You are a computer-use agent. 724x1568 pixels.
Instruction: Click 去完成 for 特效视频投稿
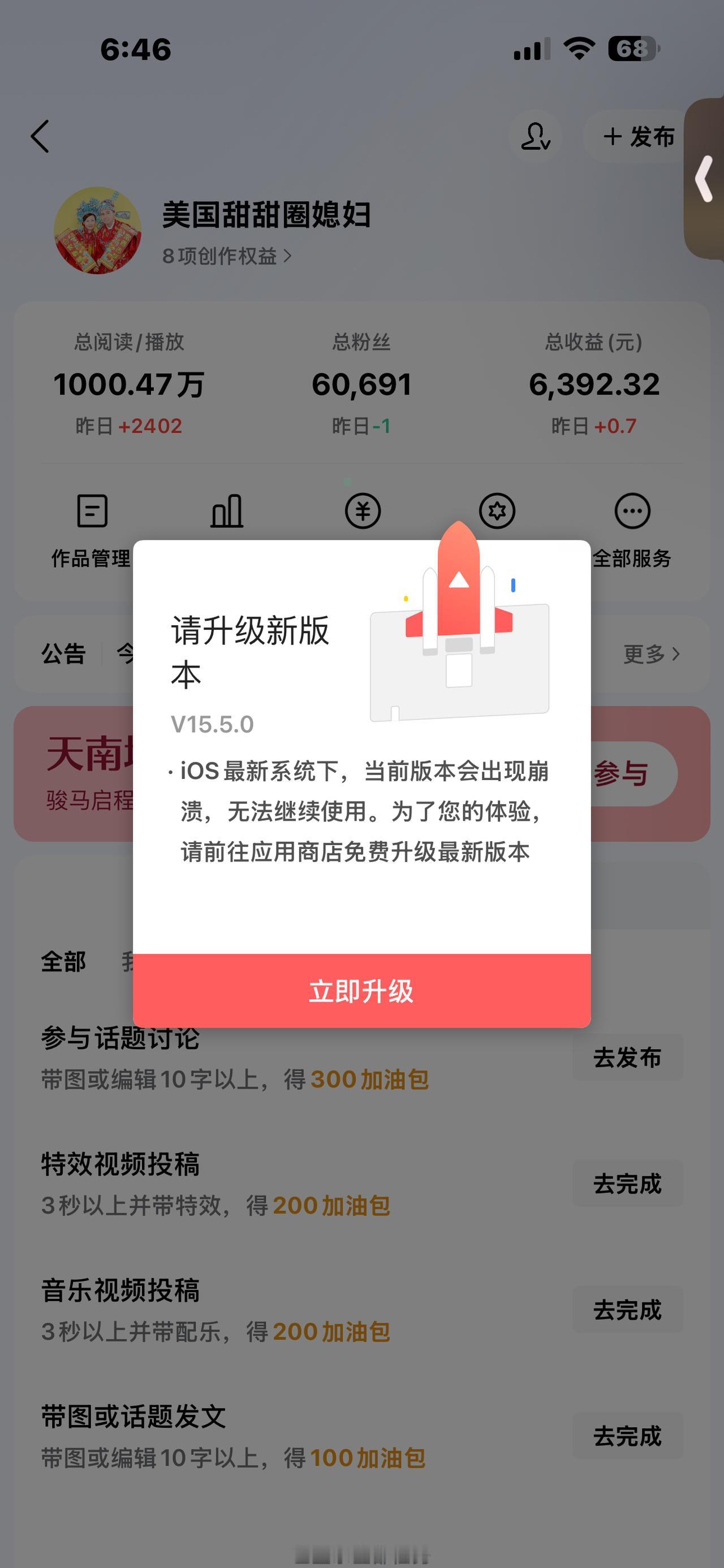(627, 1183)
